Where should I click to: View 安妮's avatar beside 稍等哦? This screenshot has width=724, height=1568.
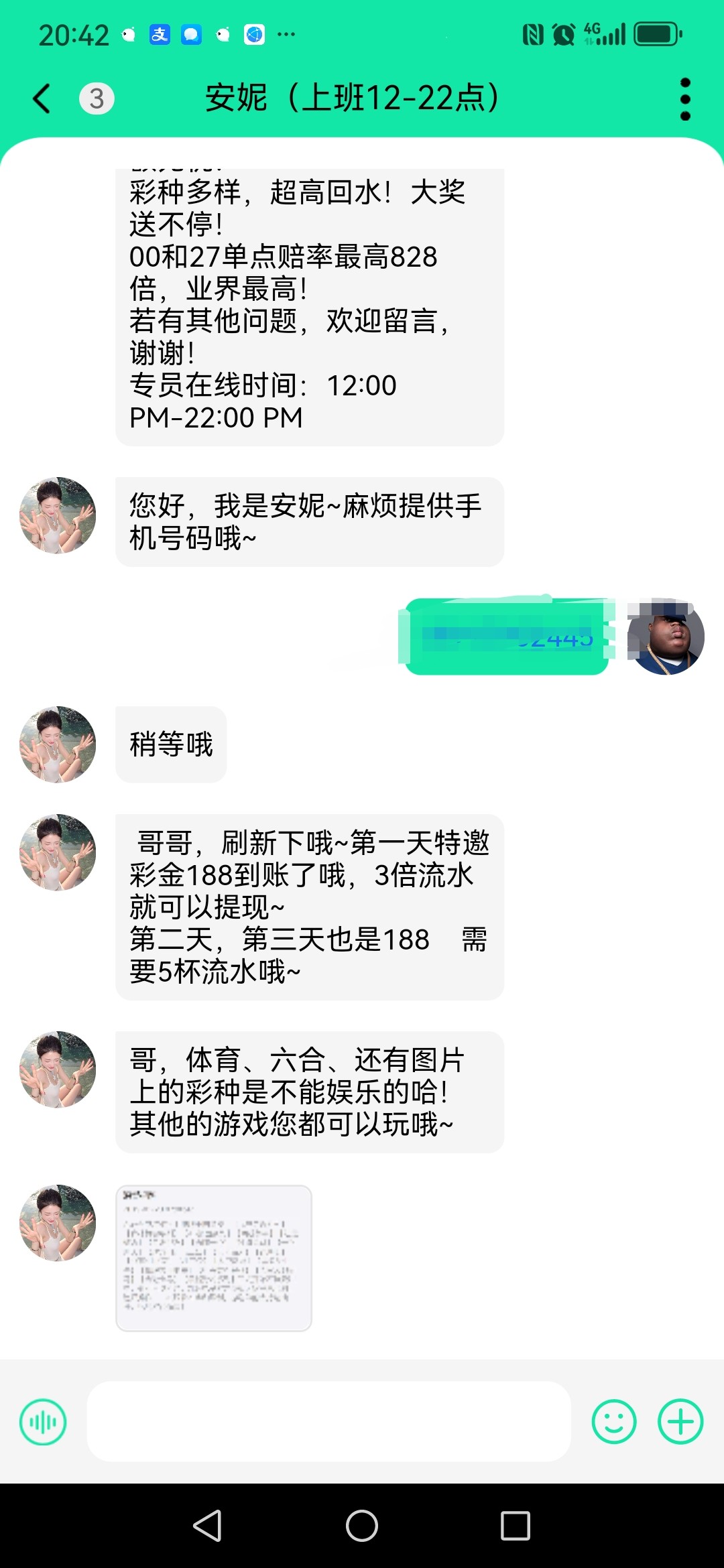pos(58,744)
